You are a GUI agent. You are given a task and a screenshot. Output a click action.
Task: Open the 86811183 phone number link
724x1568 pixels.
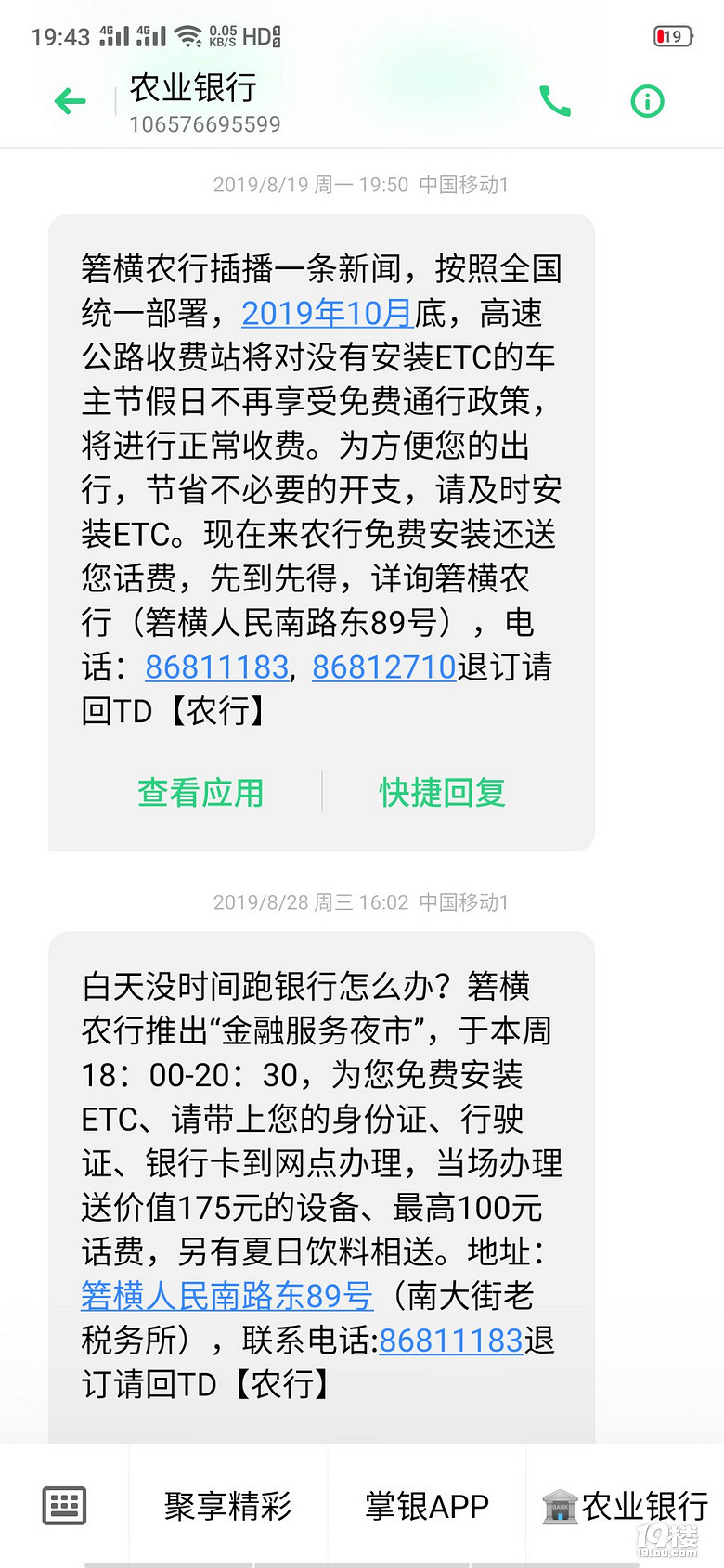click(216, 667)
